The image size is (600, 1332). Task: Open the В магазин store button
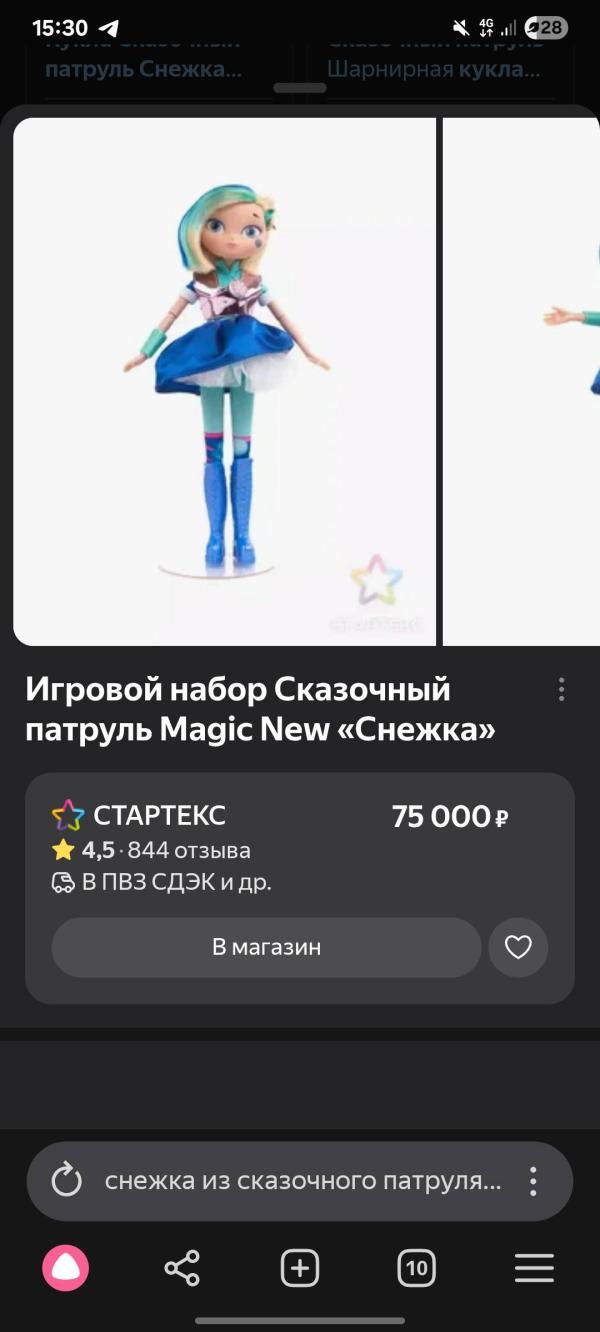coord(266,947)
